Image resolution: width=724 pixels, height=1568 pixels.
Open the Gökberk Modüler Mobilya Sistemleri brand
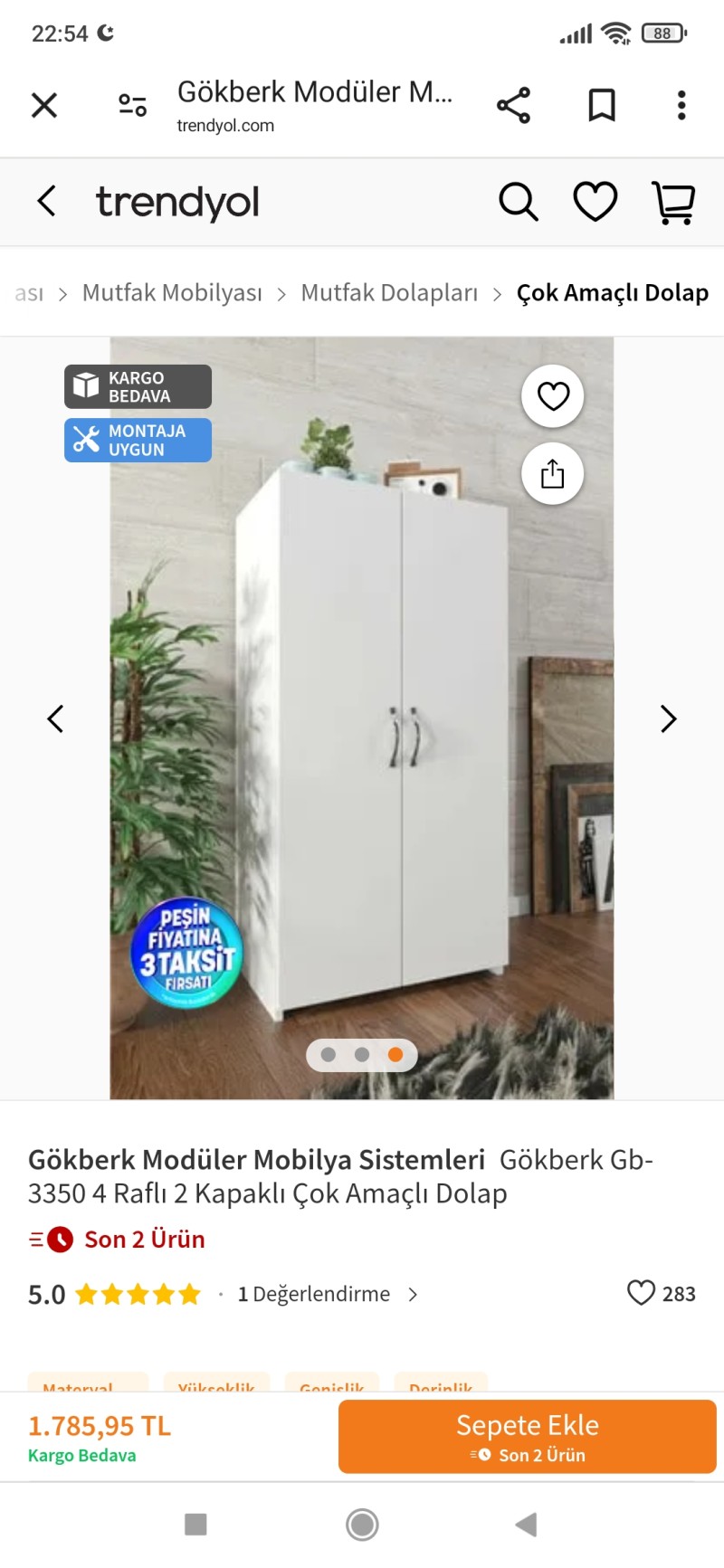coord(257,1160)
